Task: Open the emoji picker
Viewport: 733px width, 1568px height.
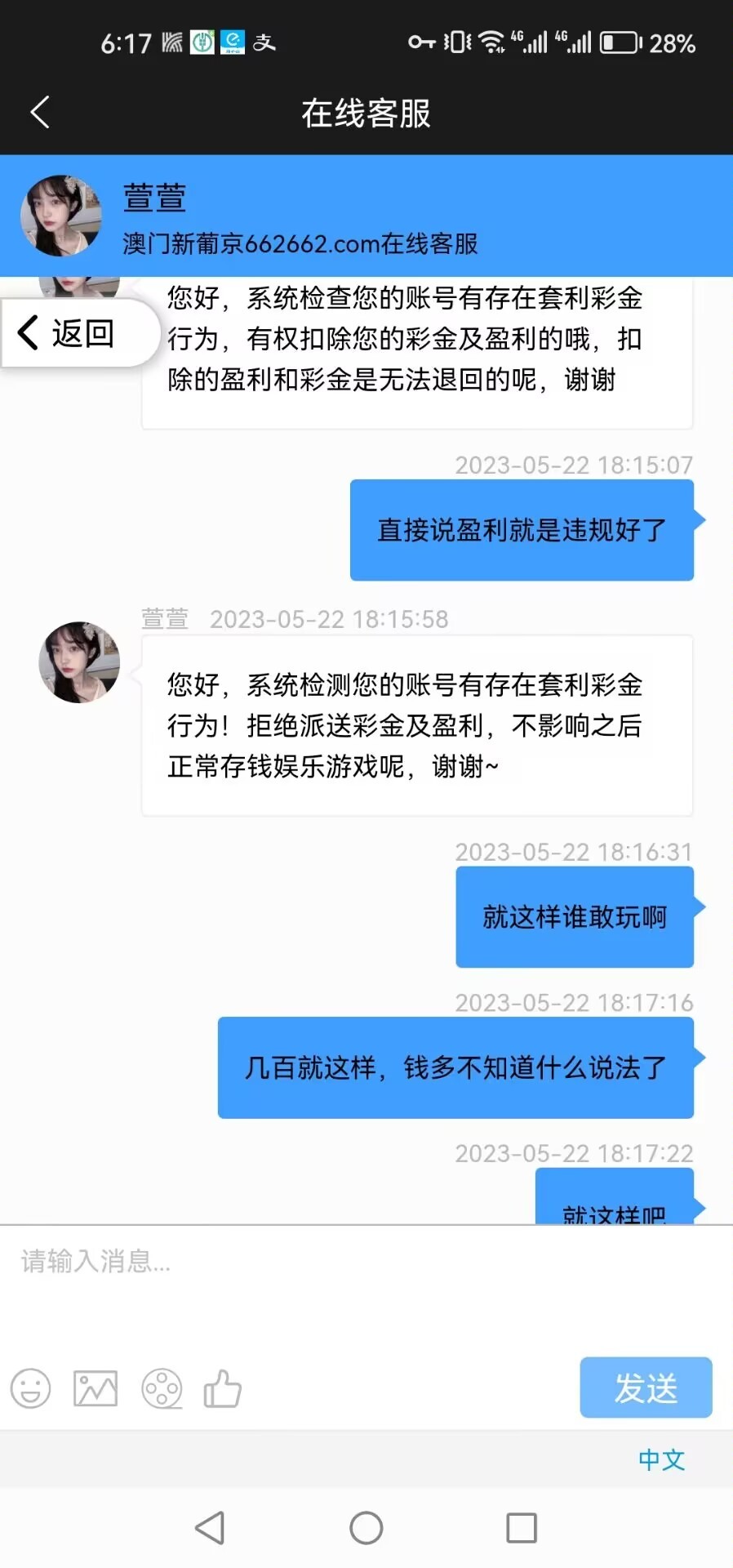Action: (x=31, y=1388)
